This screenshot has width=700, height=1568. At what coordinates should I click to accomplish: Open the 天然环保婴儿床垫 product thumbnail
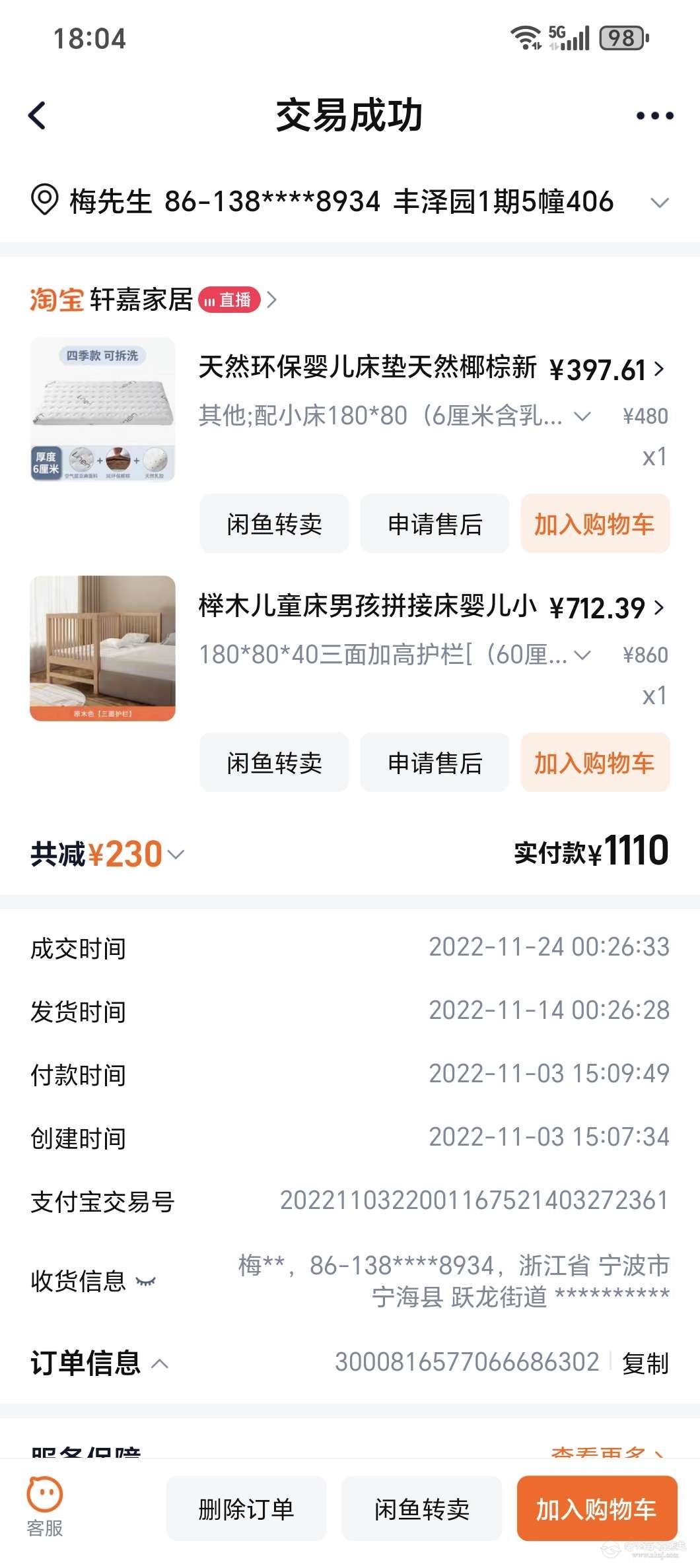click(102, 409)
